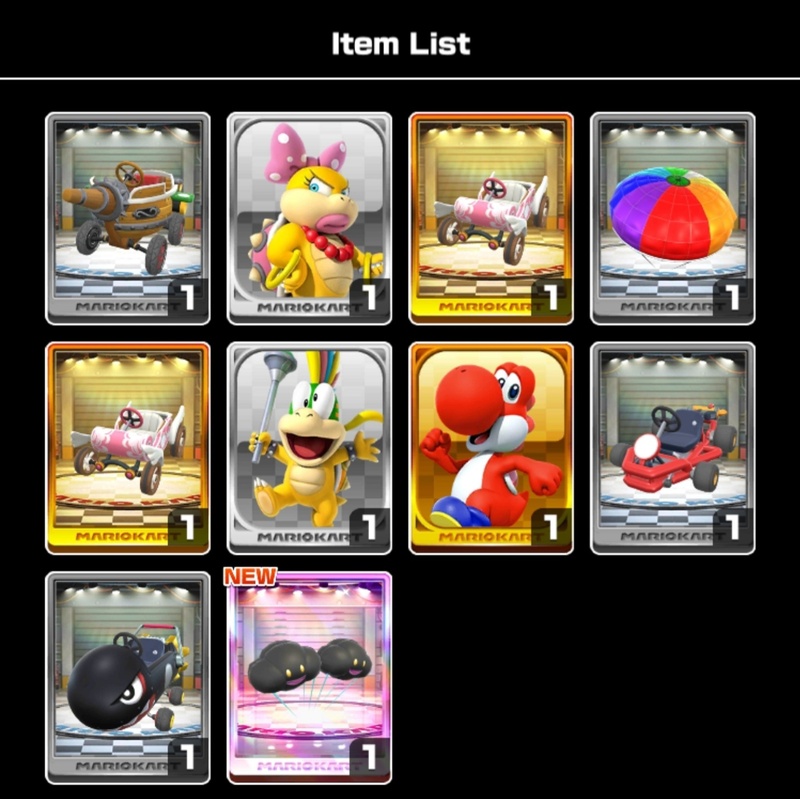Open the Wendy character card
This screenshot has width=800, height=799.
309,218
